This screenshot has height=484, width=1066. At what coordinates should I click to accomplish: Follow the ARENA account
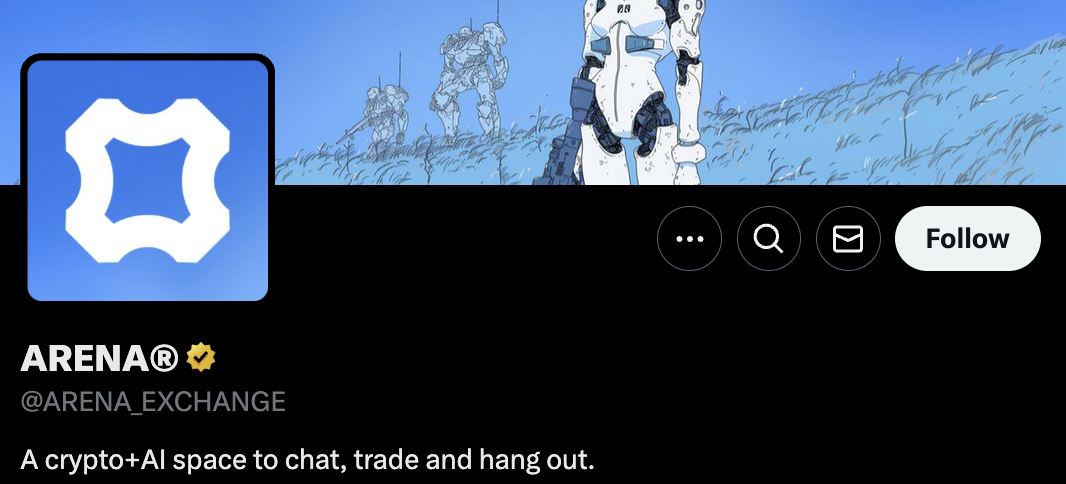(967, 239)
